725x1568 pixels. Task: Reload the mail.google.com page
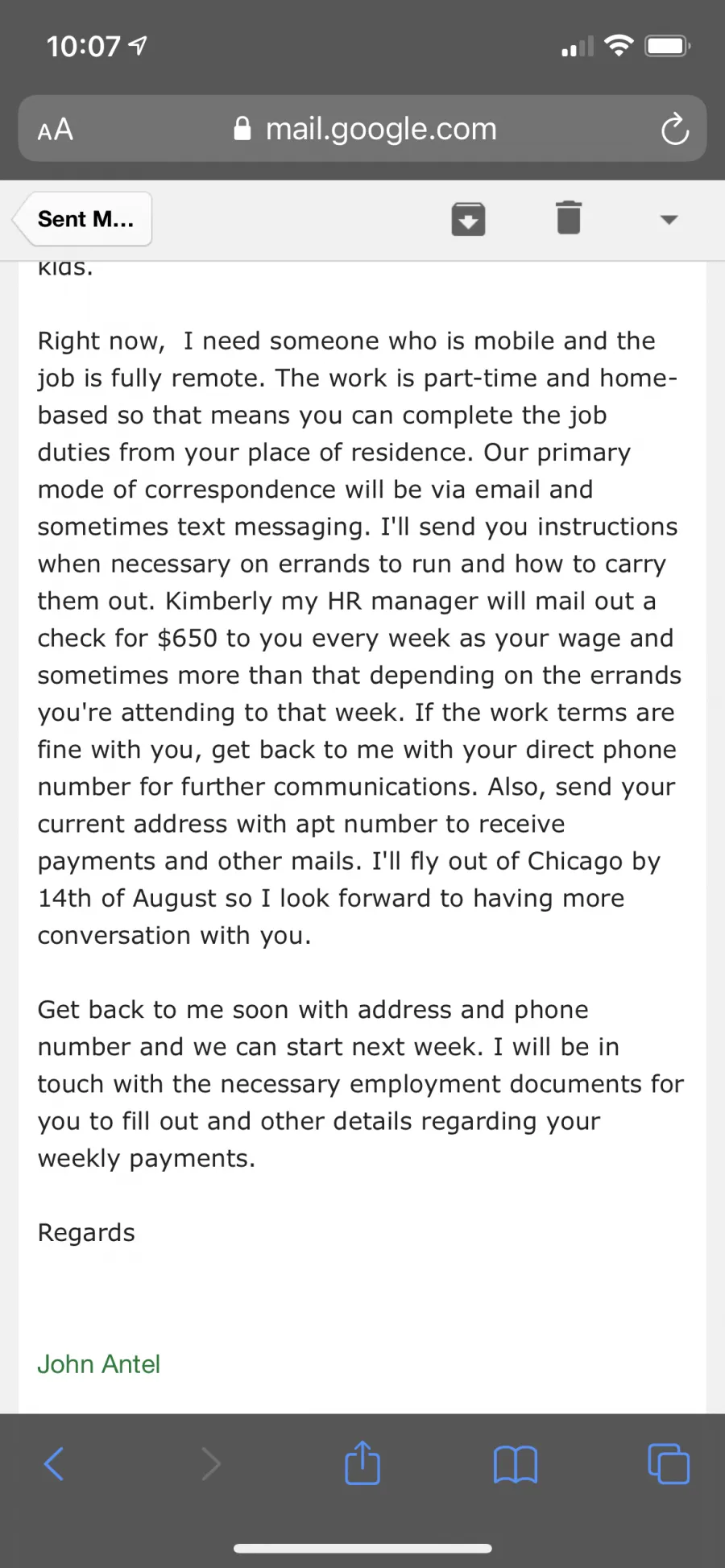coord(674,129)
